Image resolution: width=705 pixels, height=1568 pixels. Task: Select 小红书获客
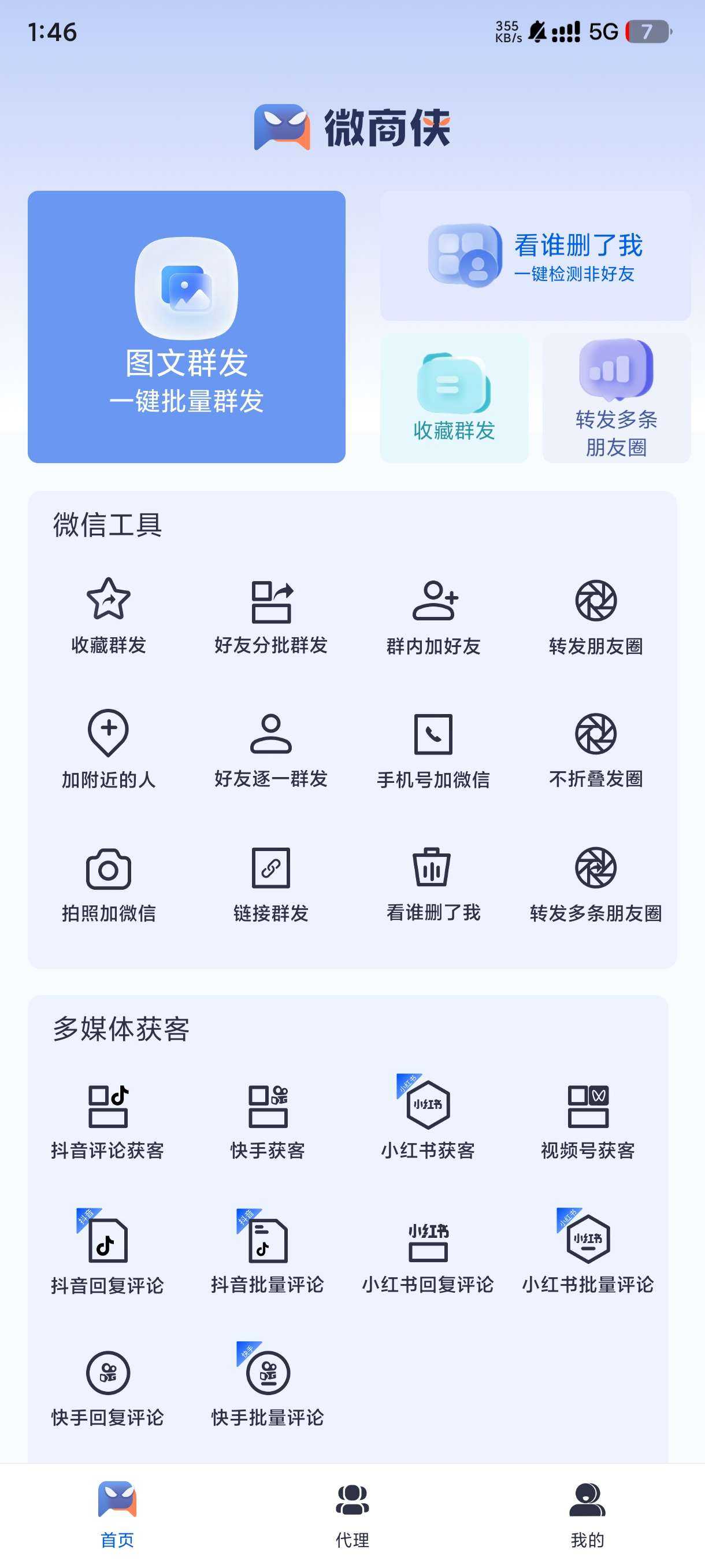[x=428, y=1121]
